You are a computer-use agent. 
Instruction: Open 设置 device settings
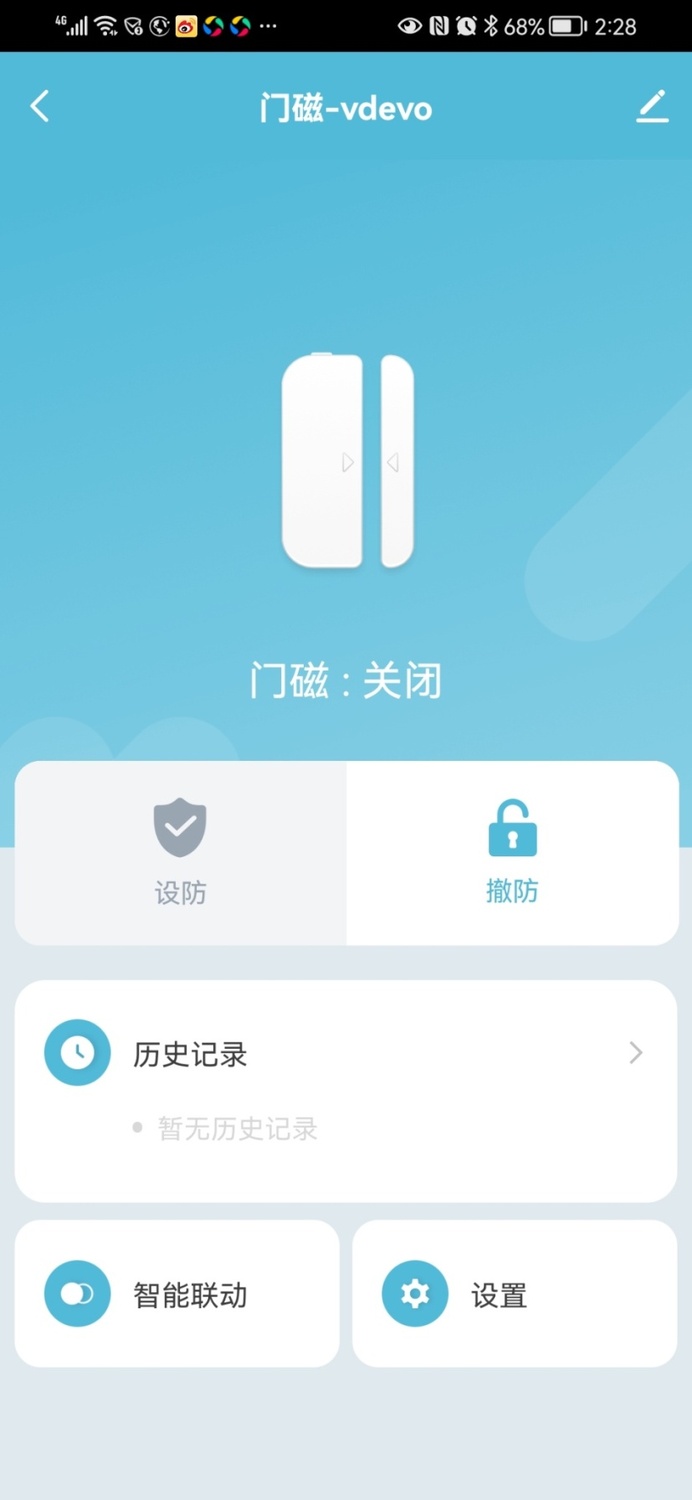click(514, 1294)
